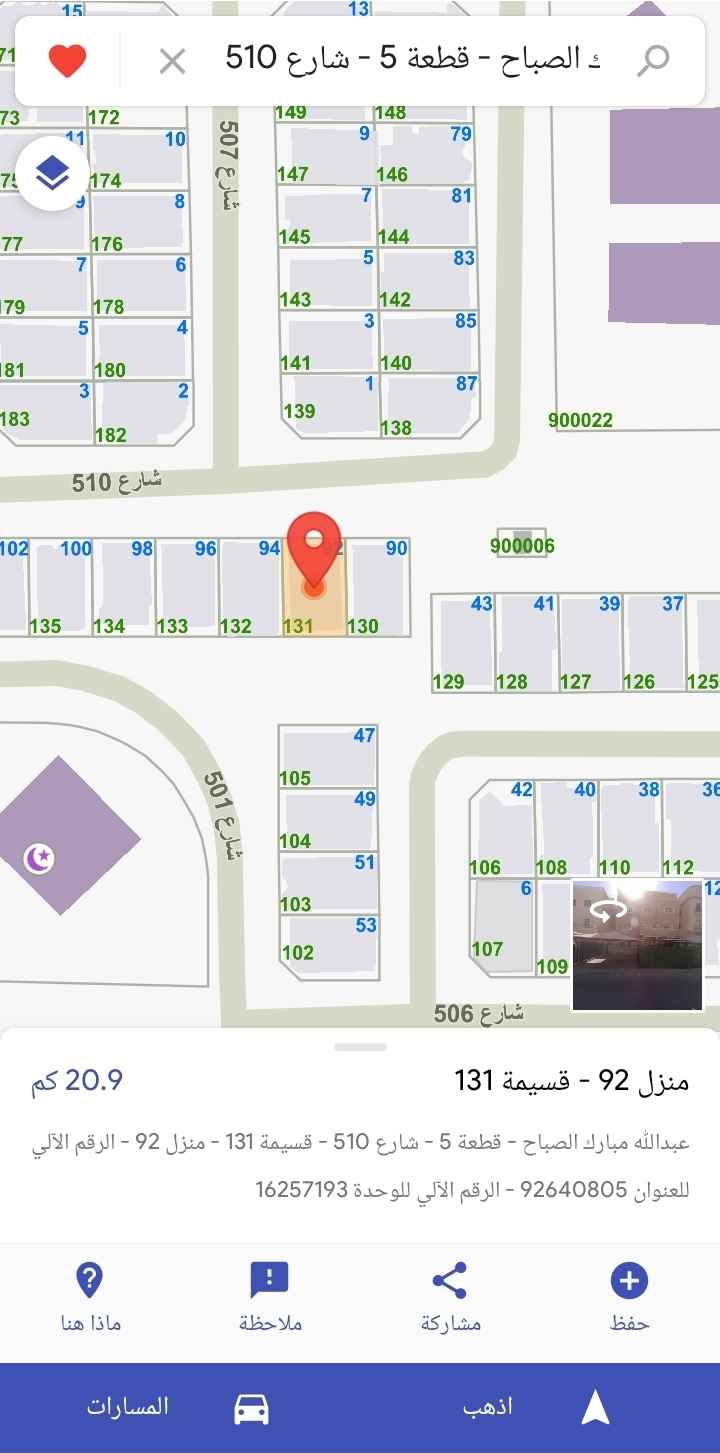Open the map layers button
This screenshot has width=720, height=1453.
click(x=53, y=174)
